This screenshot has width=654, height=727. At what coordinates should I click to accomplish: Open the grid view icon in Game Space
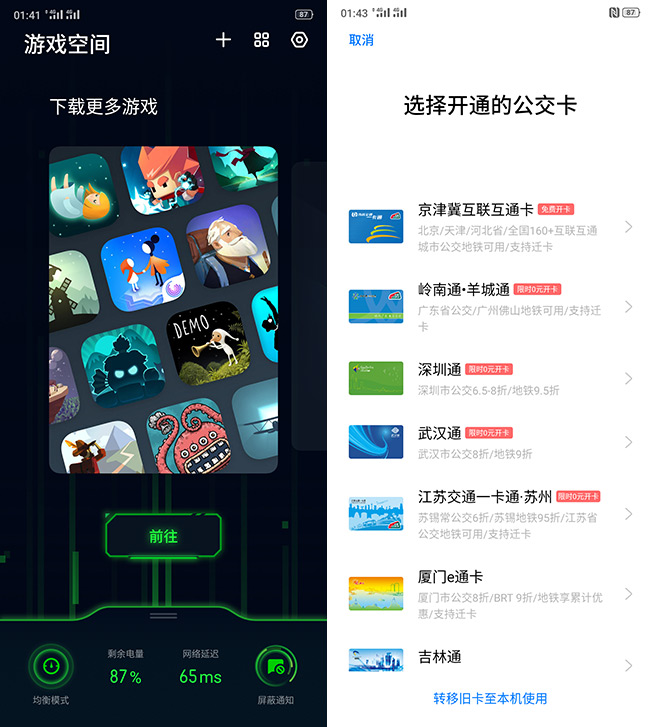pos(262,40)
